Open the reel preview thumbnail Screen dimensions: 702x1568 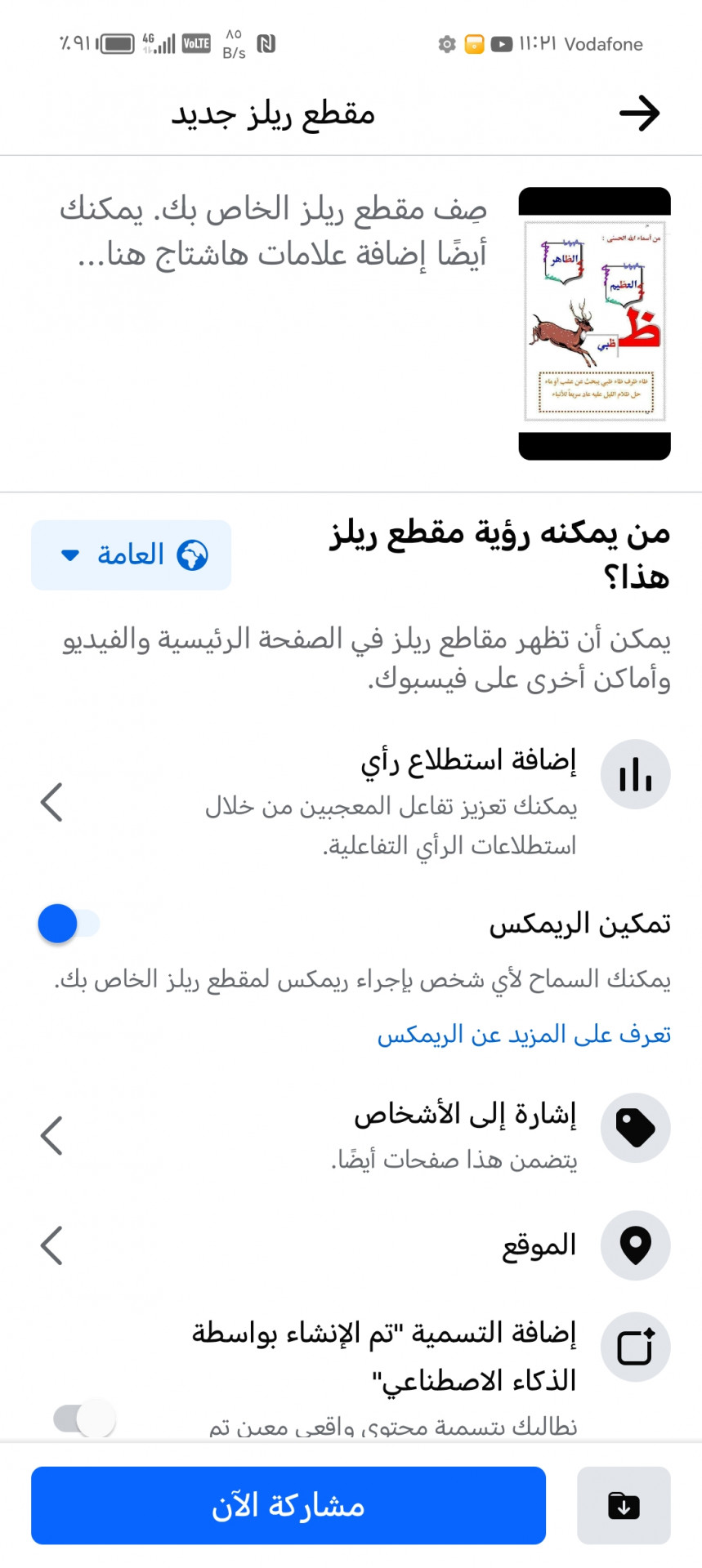(x=594, y=323)
